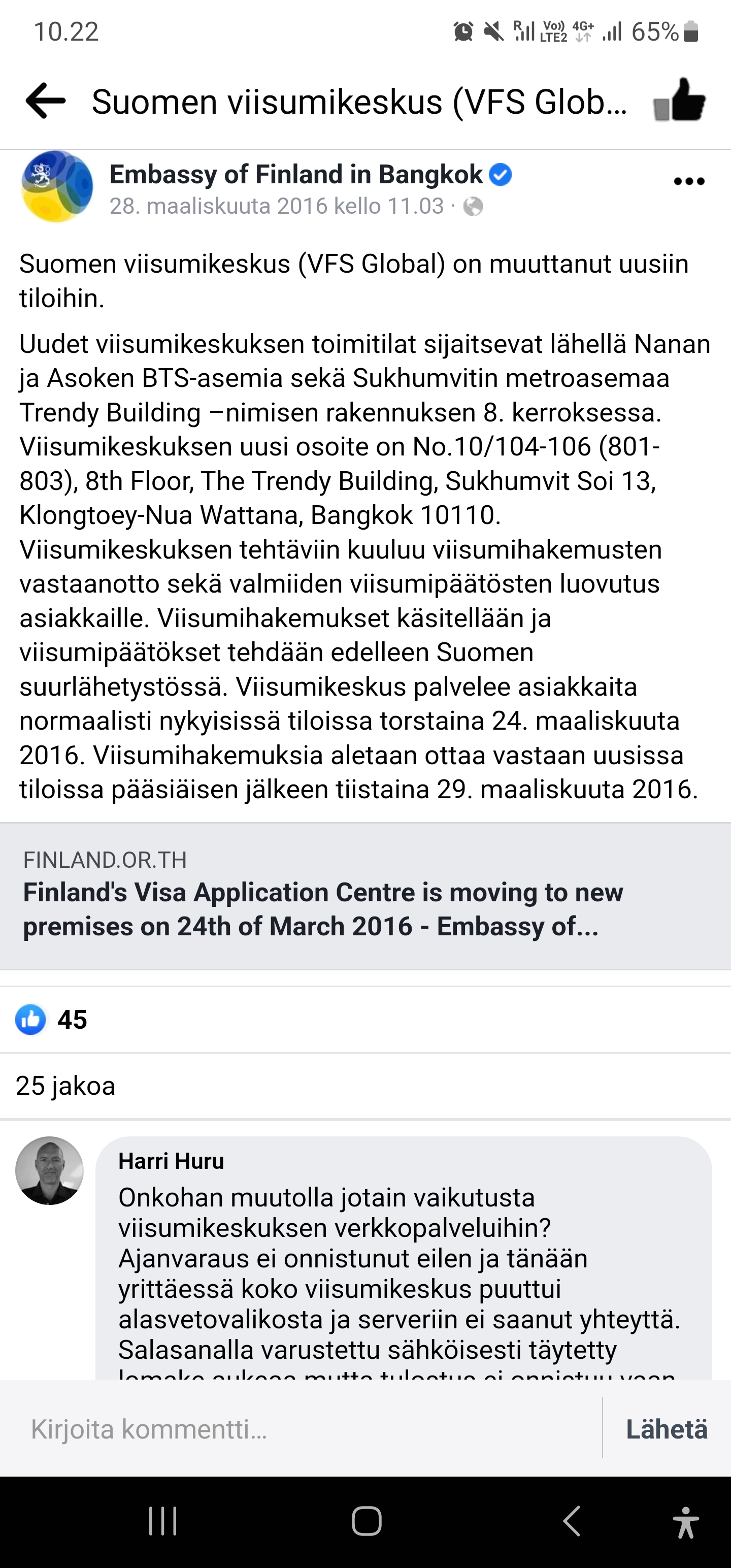Screen dimensions: 731x1568
Task: Open Harri Huru's profile name
Action: coord(171,1161)
